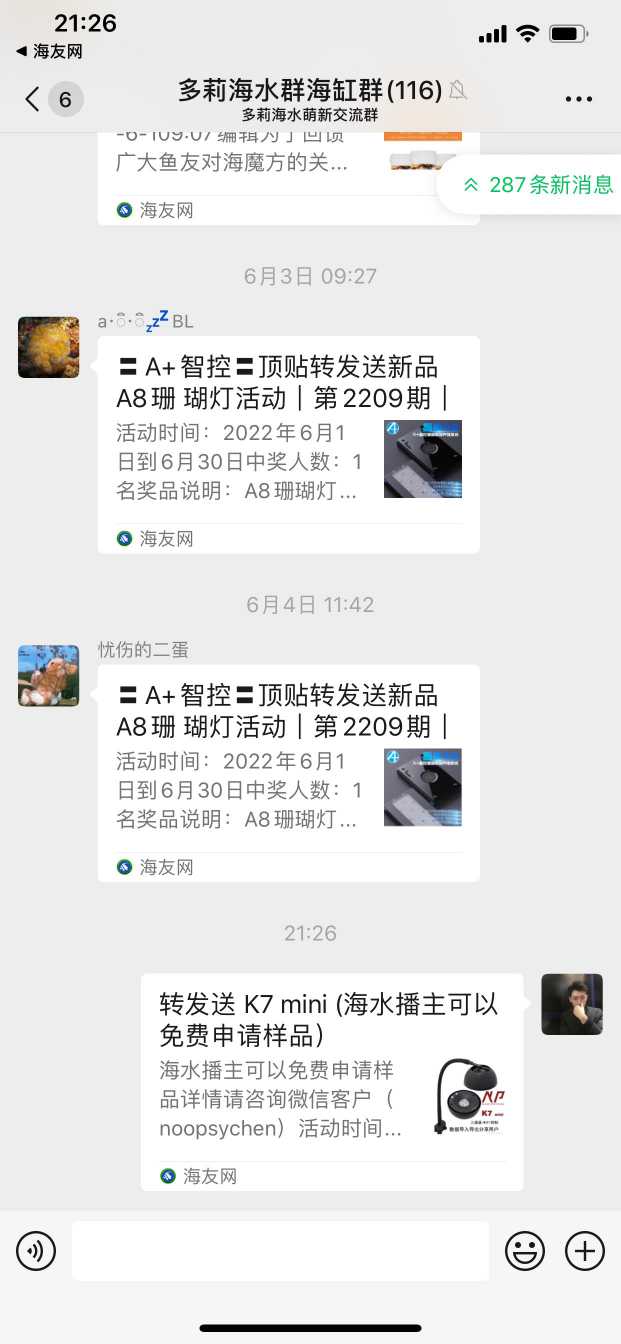Open the emoji sticker panel
The width and height of the screenshot is (621, 1344).
525,1251
